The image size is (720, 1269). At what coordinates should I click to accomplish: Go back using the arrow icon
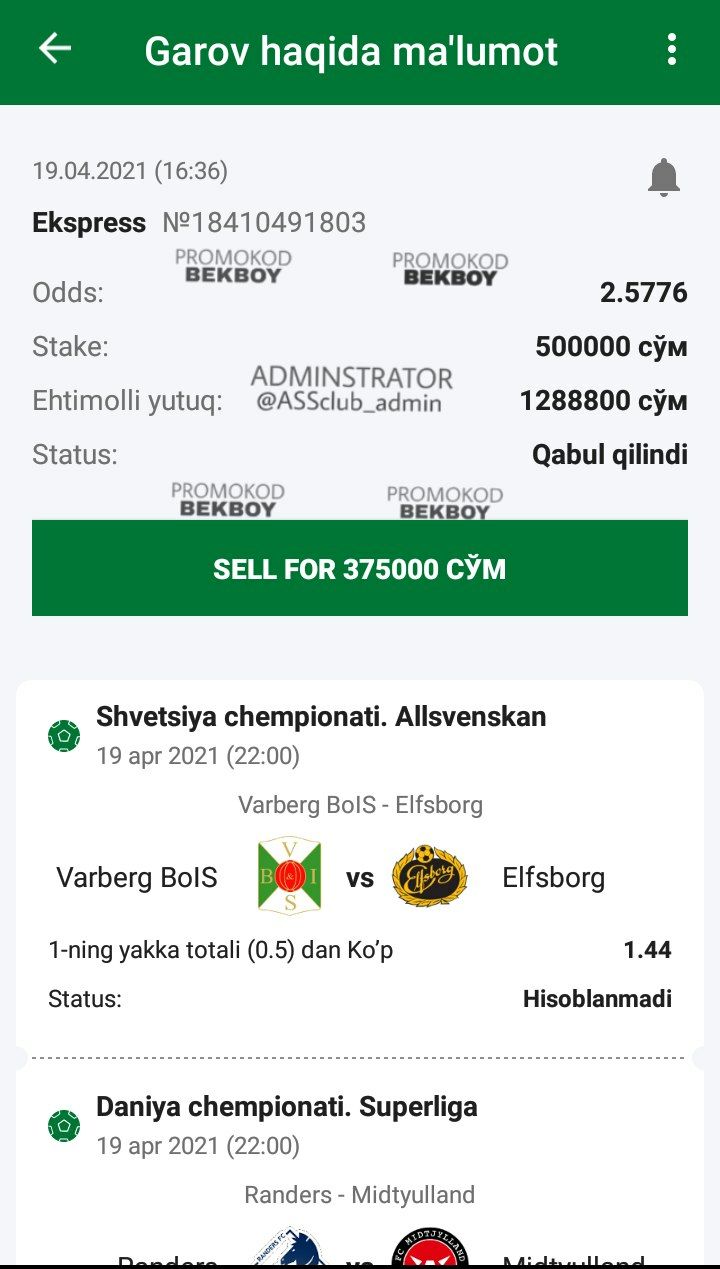pos(55,49)
